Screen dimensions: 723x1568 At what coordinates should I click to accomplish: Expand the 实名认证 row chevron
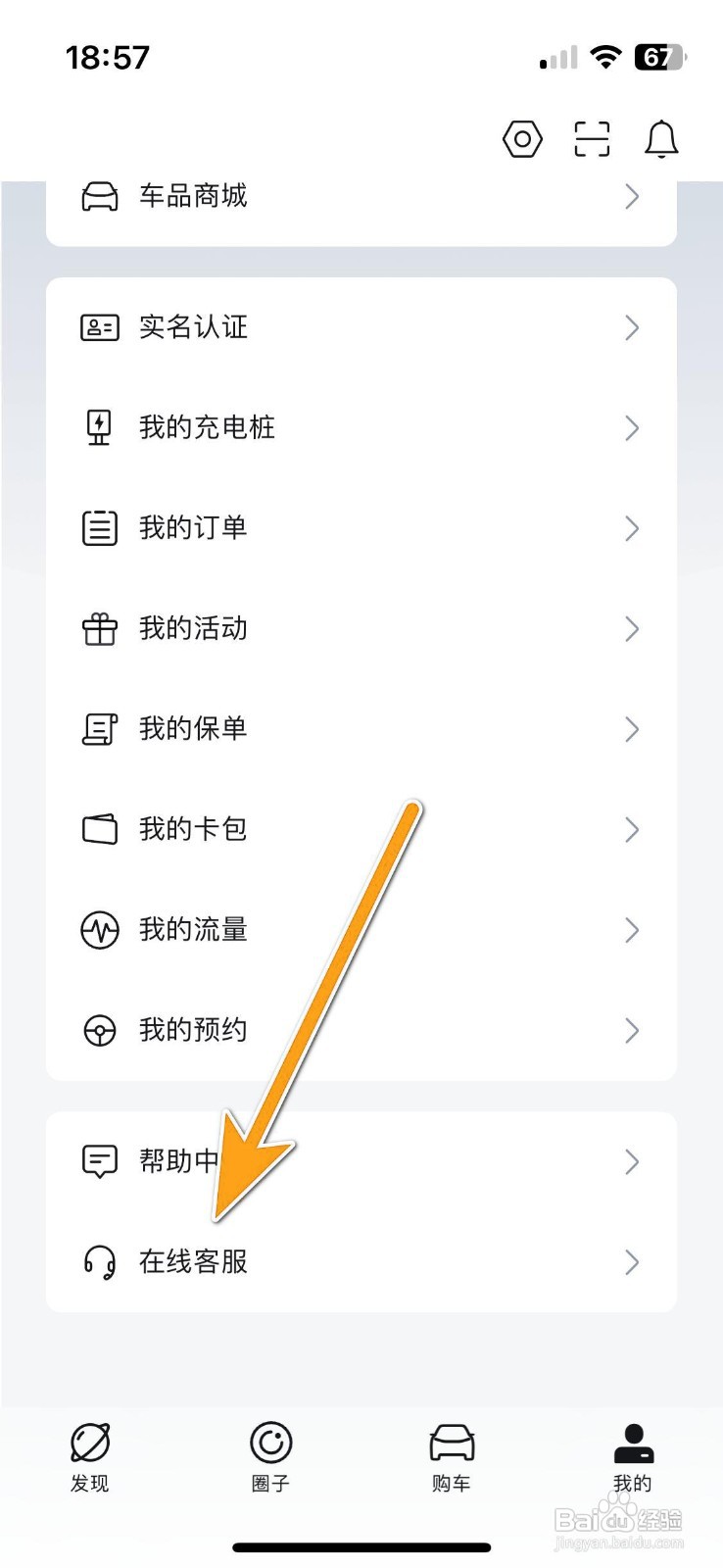click(x=632, y=327)
